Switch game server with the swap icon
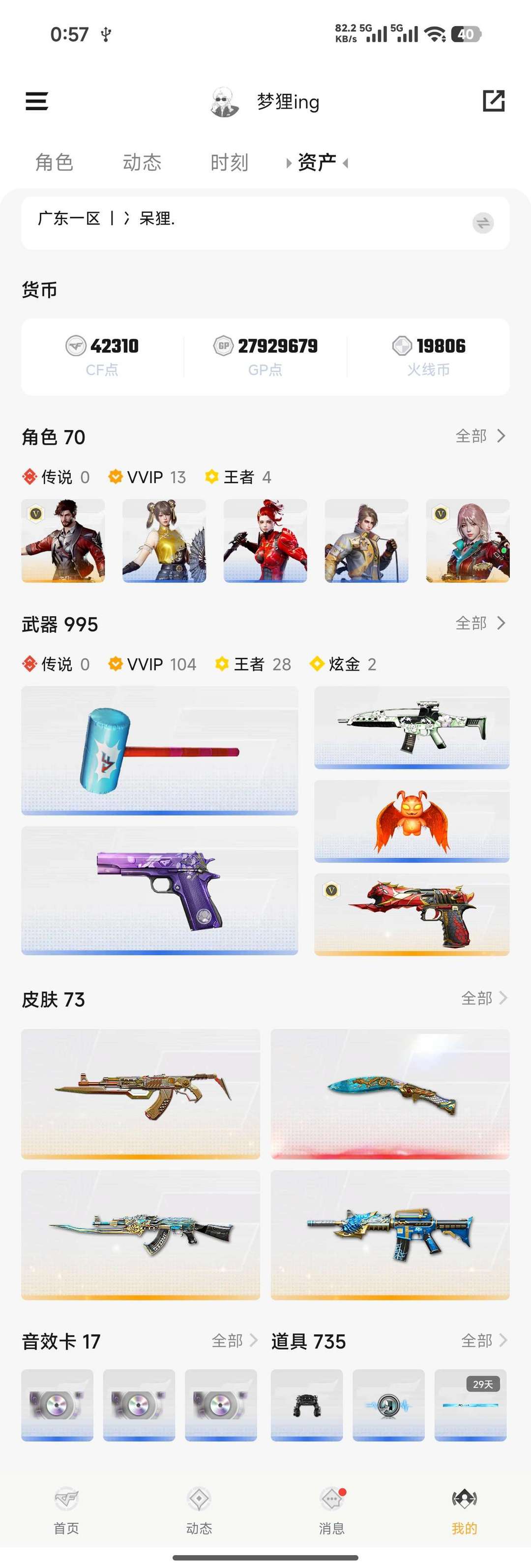This screenshot has width=531, height=1568. click(x=483, y=223)
